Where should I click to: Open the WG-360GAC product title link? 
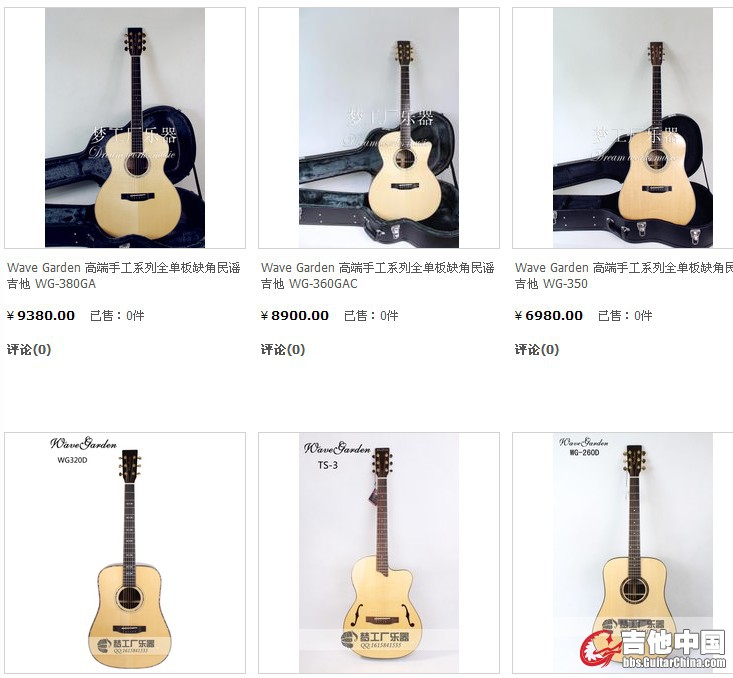coord(378,275)
